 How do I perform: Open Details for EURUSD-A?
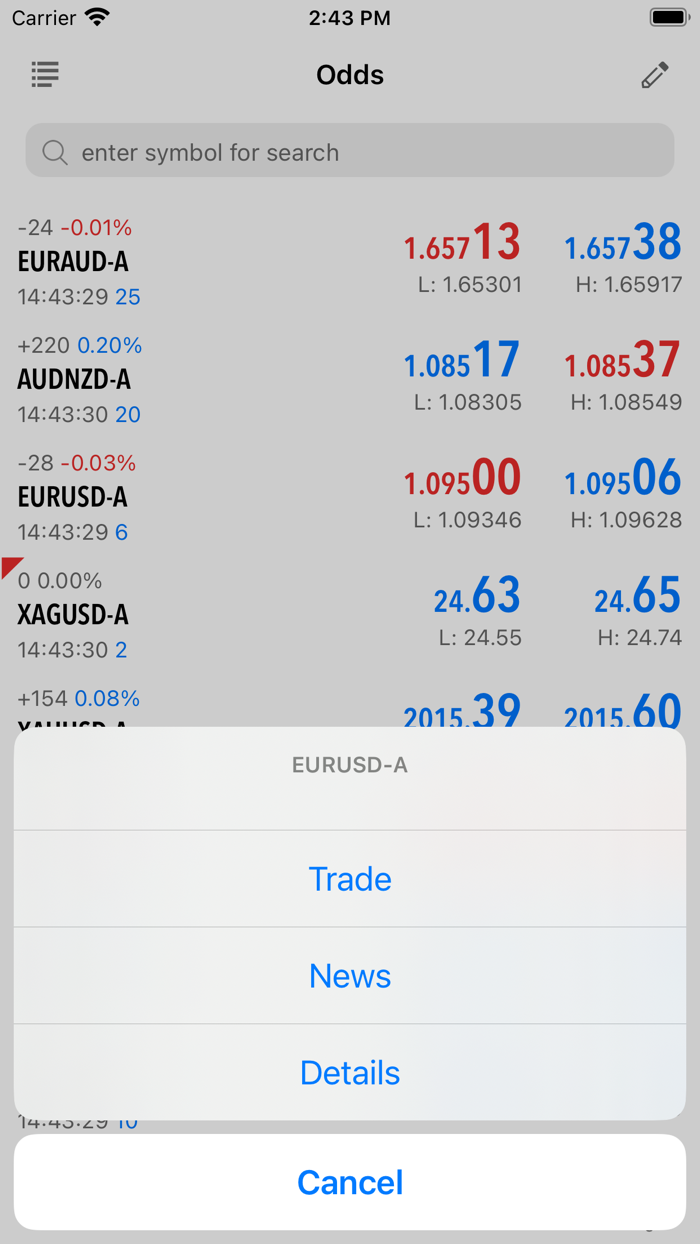coord(350,1073)
